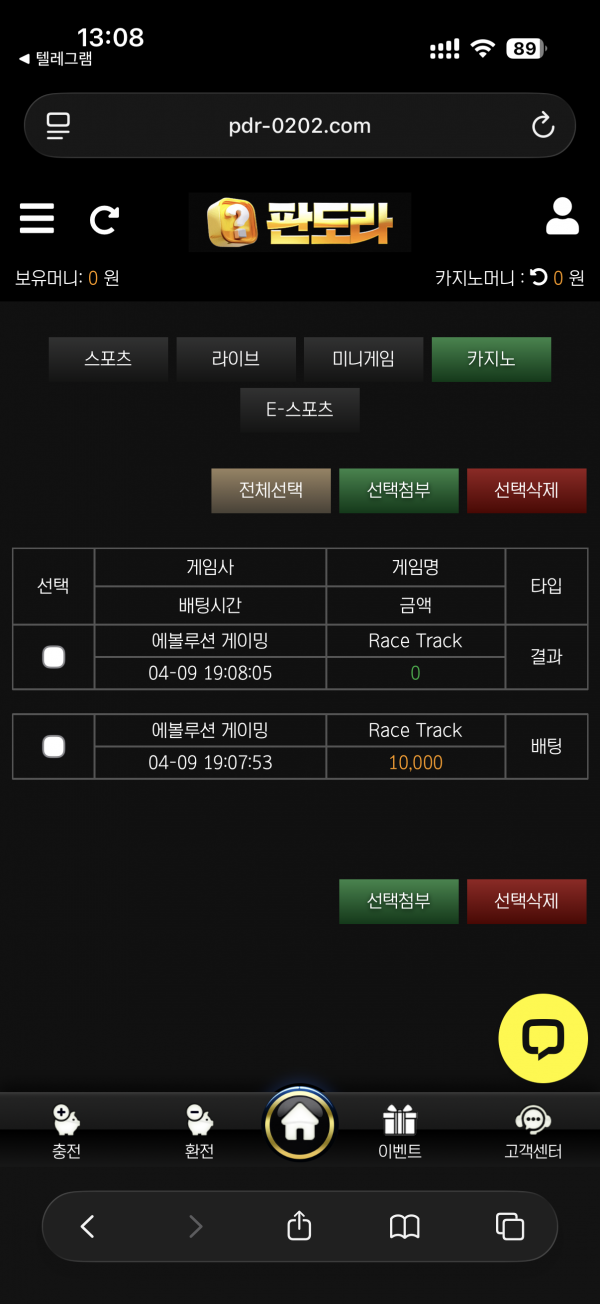
Task: Open the user profile icon
Action: point(563,217)
